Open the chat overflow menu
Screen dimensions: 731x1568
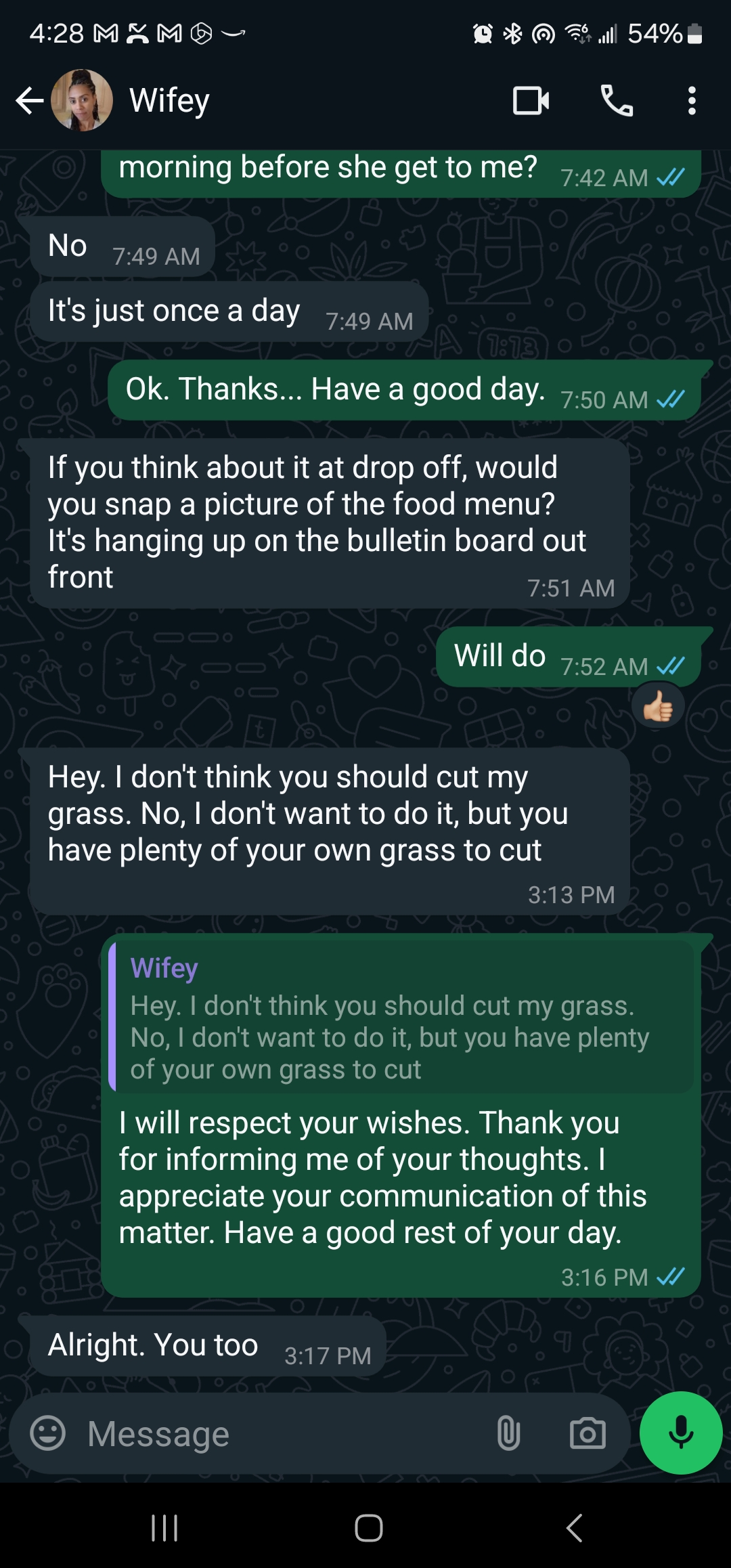[691, 101]
